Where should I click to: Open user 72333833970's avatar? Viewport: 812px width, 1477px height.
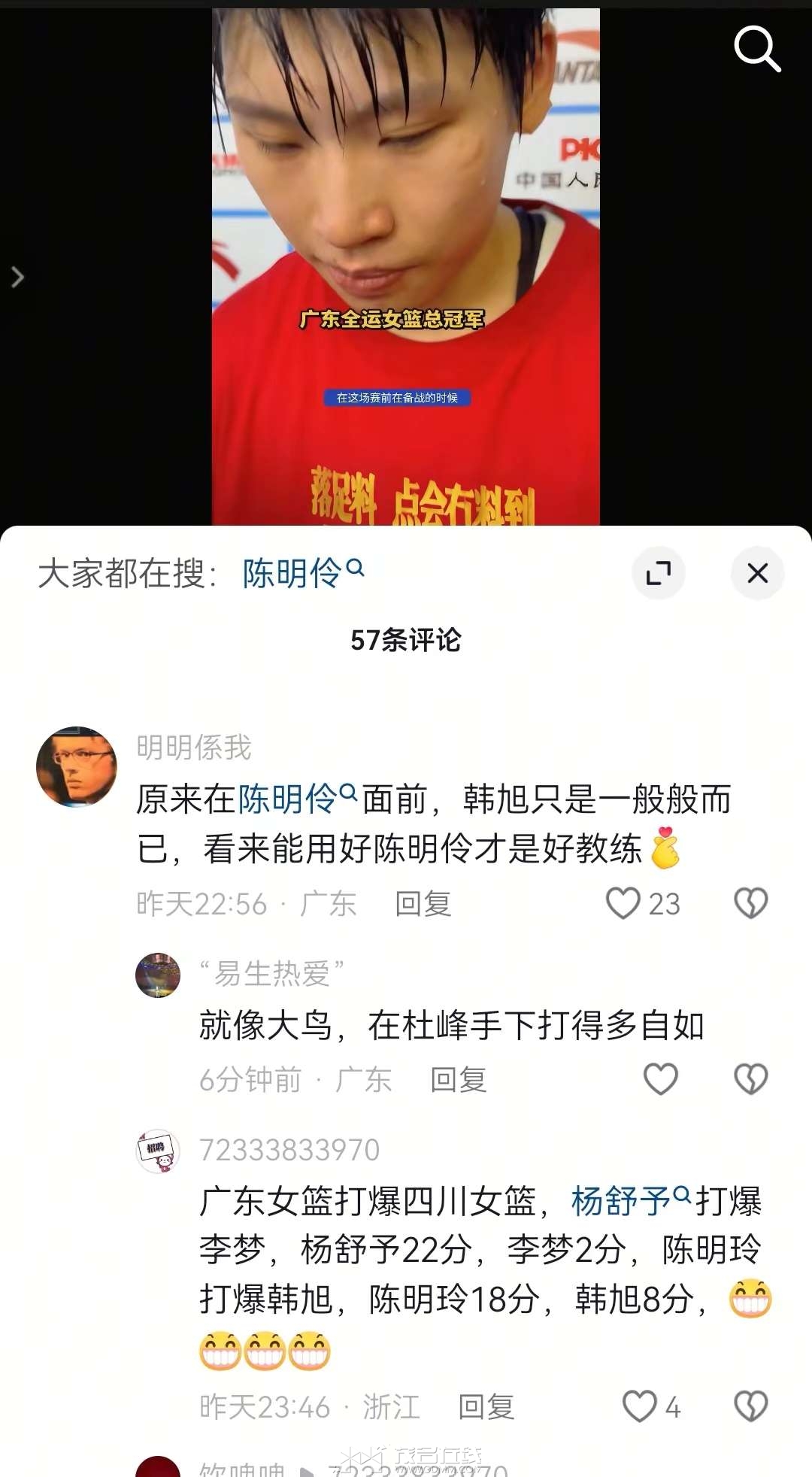click(158, 1151)
